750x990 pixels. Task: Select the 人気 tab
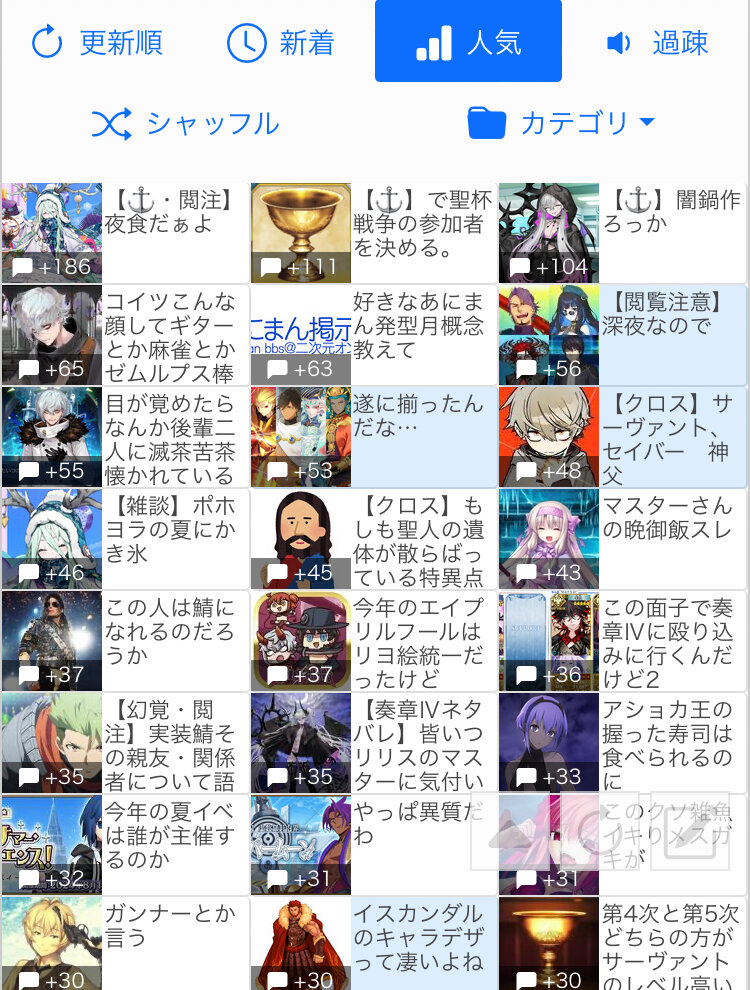(x=468, y=41)
